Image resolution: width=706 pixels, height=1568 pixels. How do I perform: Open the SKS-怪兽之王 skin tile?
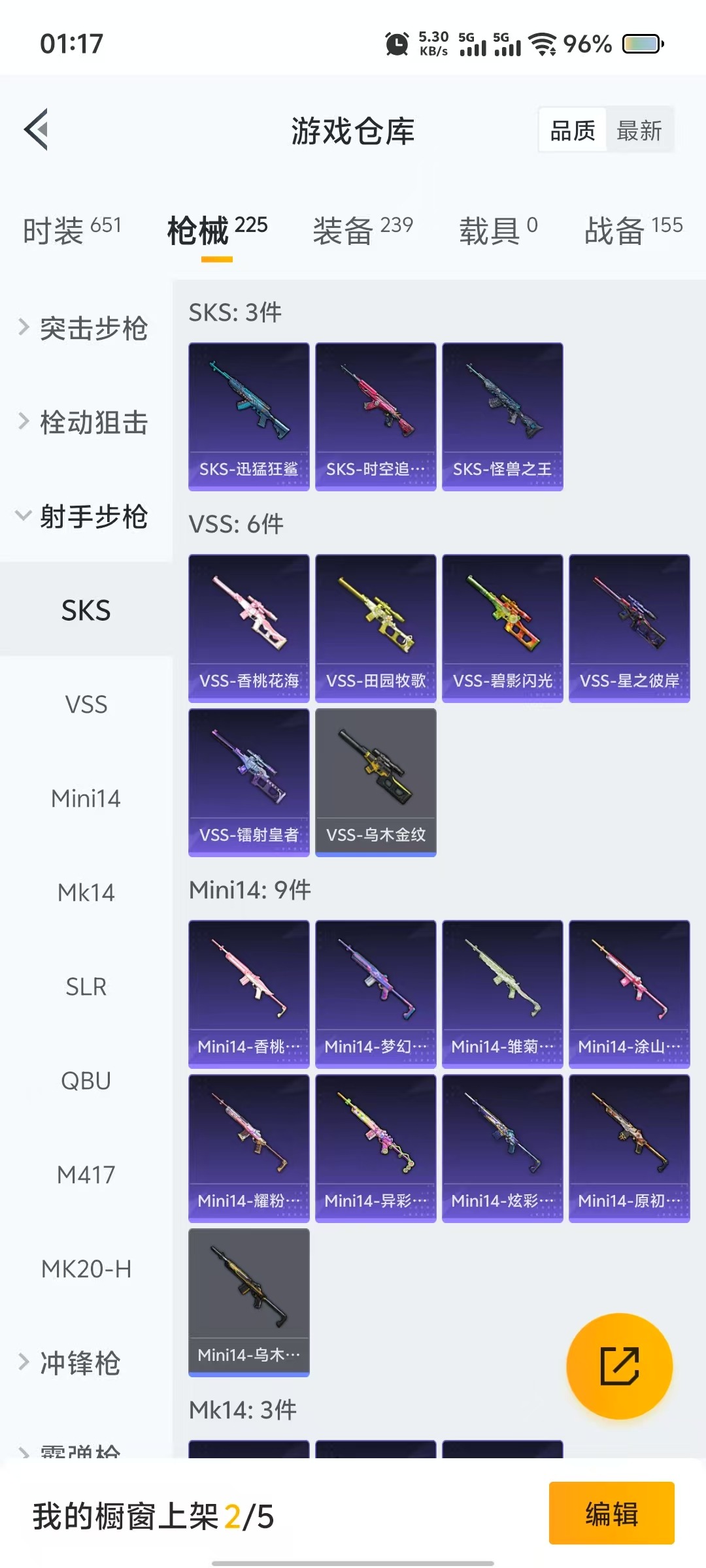click(x=502, y=416)
